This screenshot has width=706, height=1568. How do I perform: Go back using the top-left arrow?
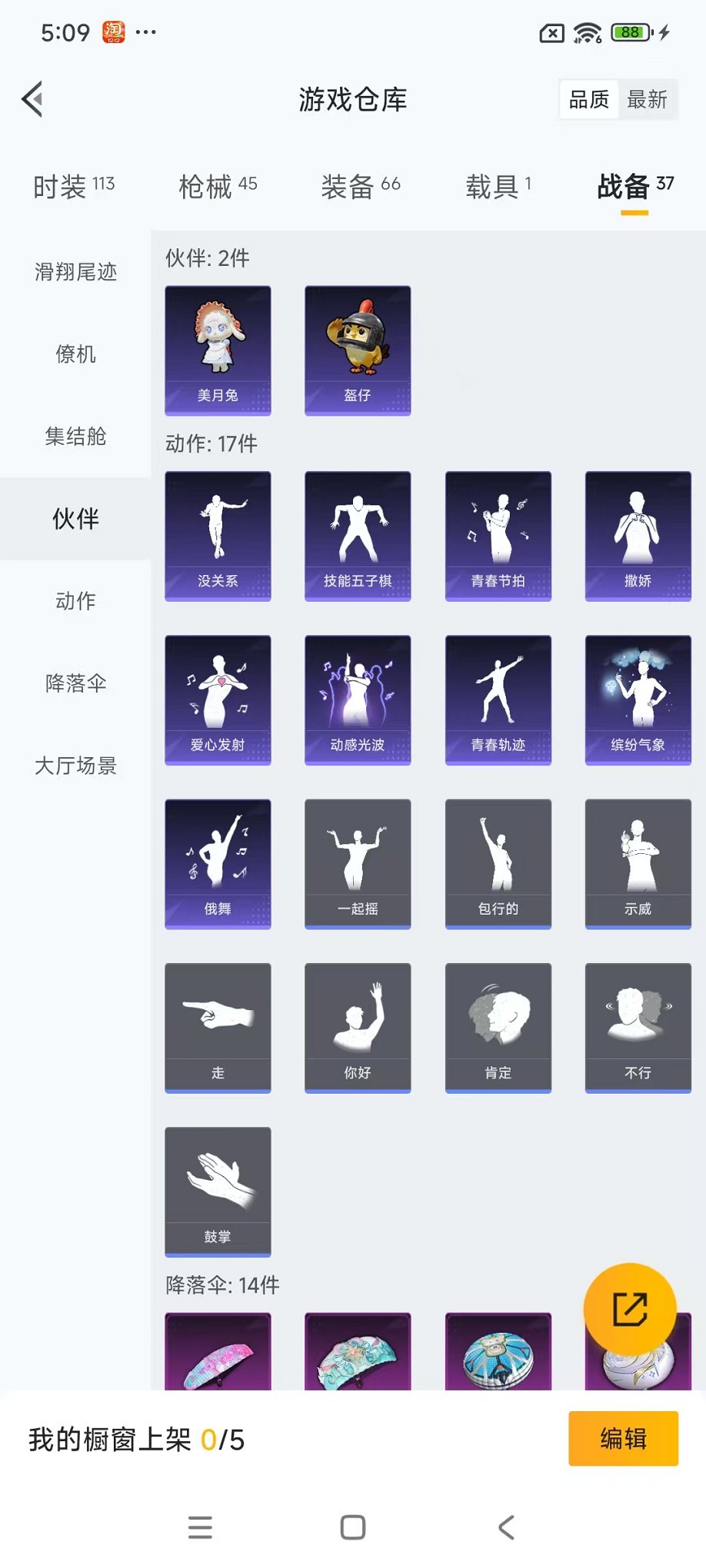(32, 99)
